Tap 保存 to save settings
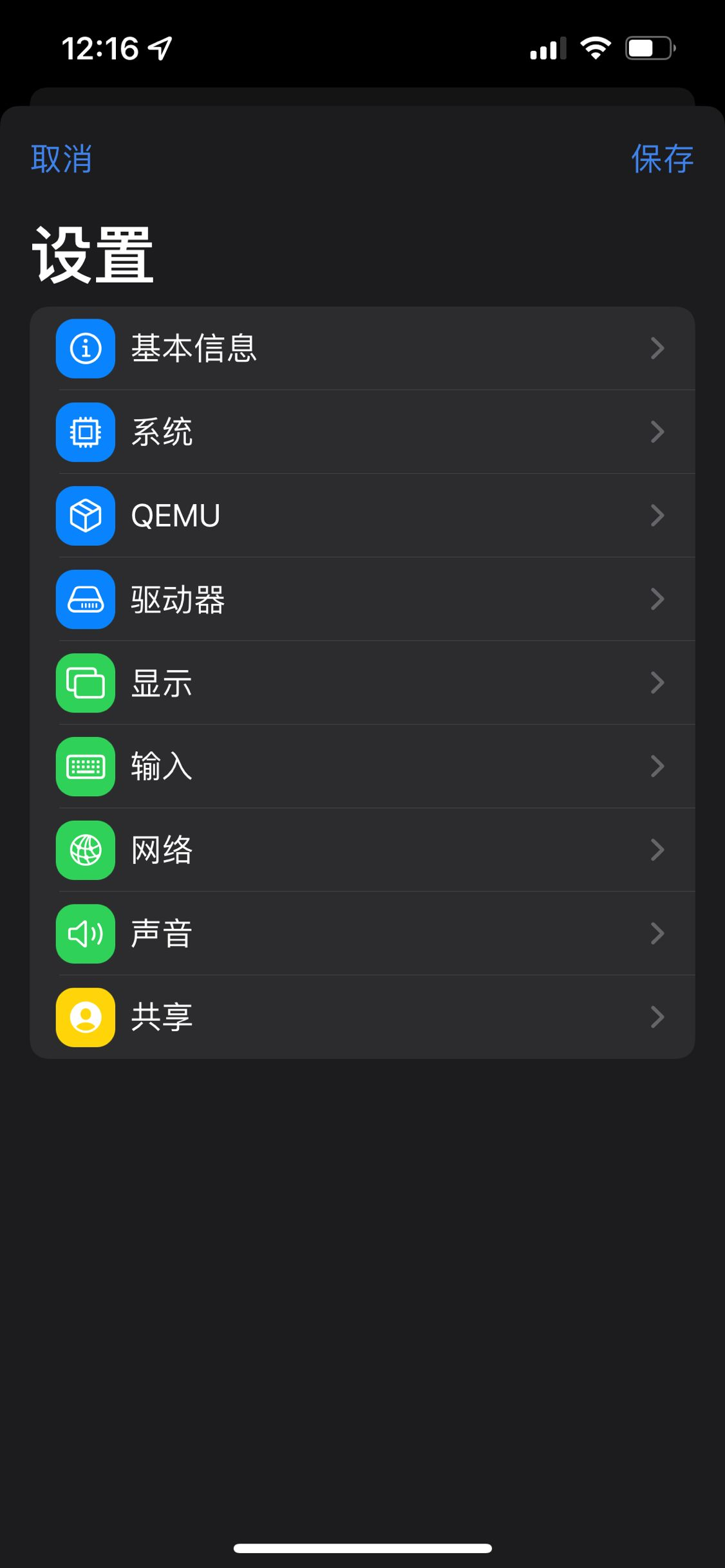Viewport: 725px width, 1568px height. click(x=663, y=158)
